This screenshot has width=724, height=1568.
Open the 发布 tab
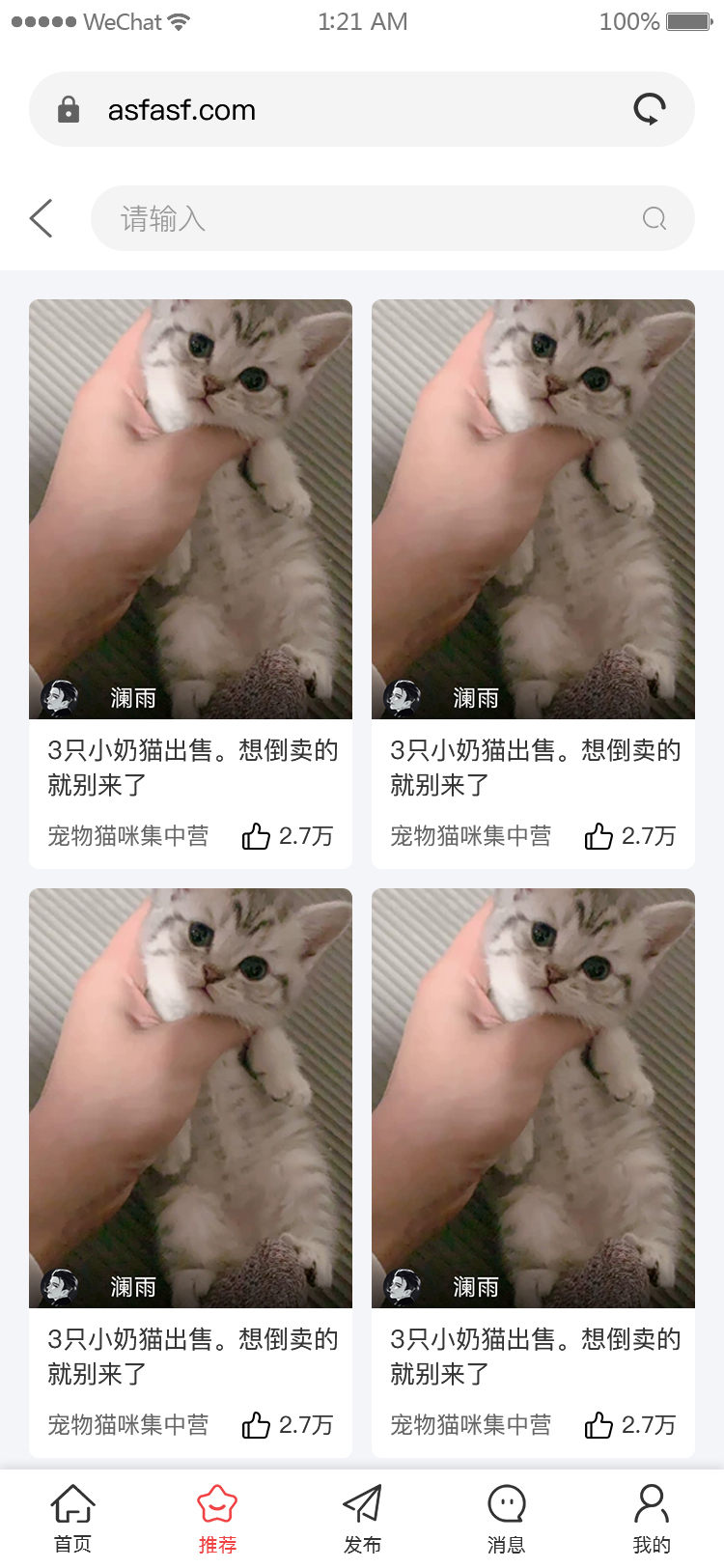362,1518
